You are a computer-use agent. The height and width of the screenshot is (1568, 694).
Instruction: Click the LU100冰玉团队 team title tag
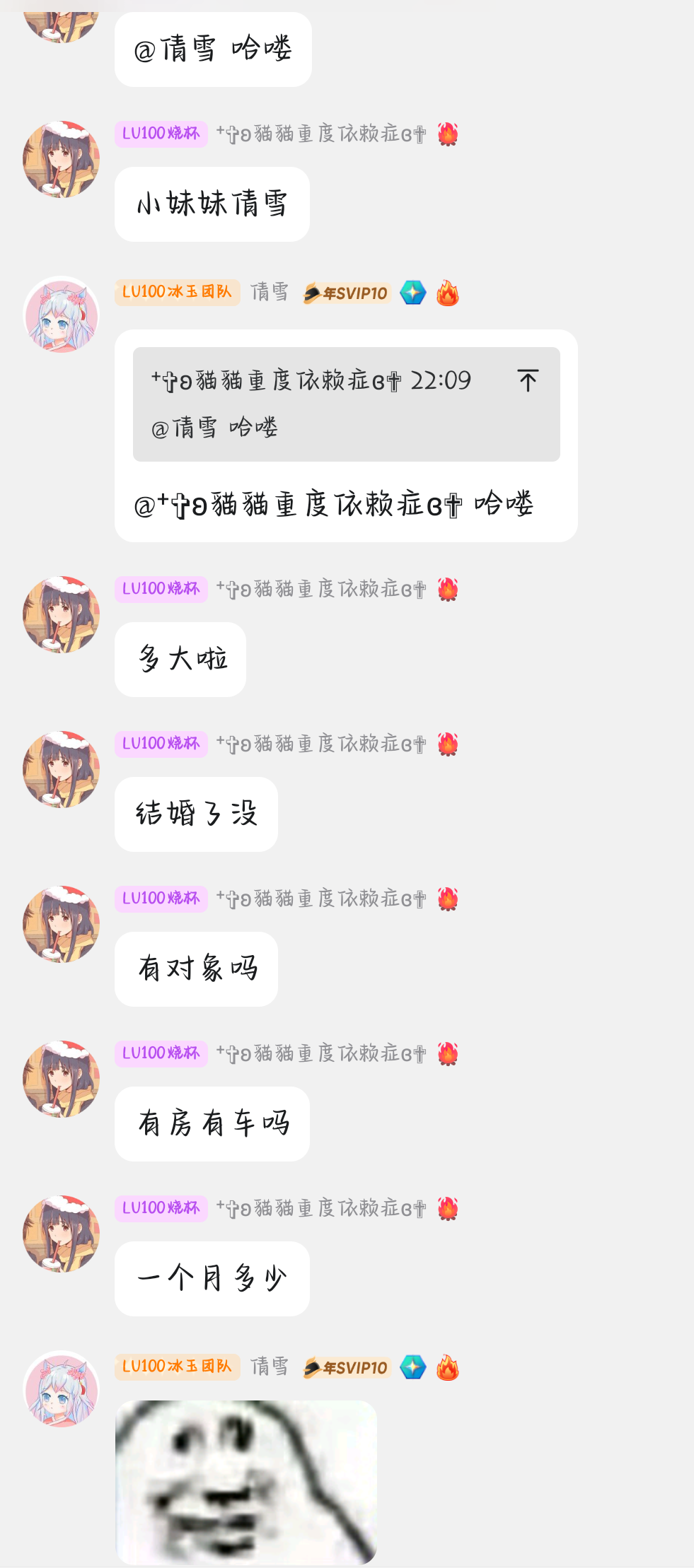[176, 292]
